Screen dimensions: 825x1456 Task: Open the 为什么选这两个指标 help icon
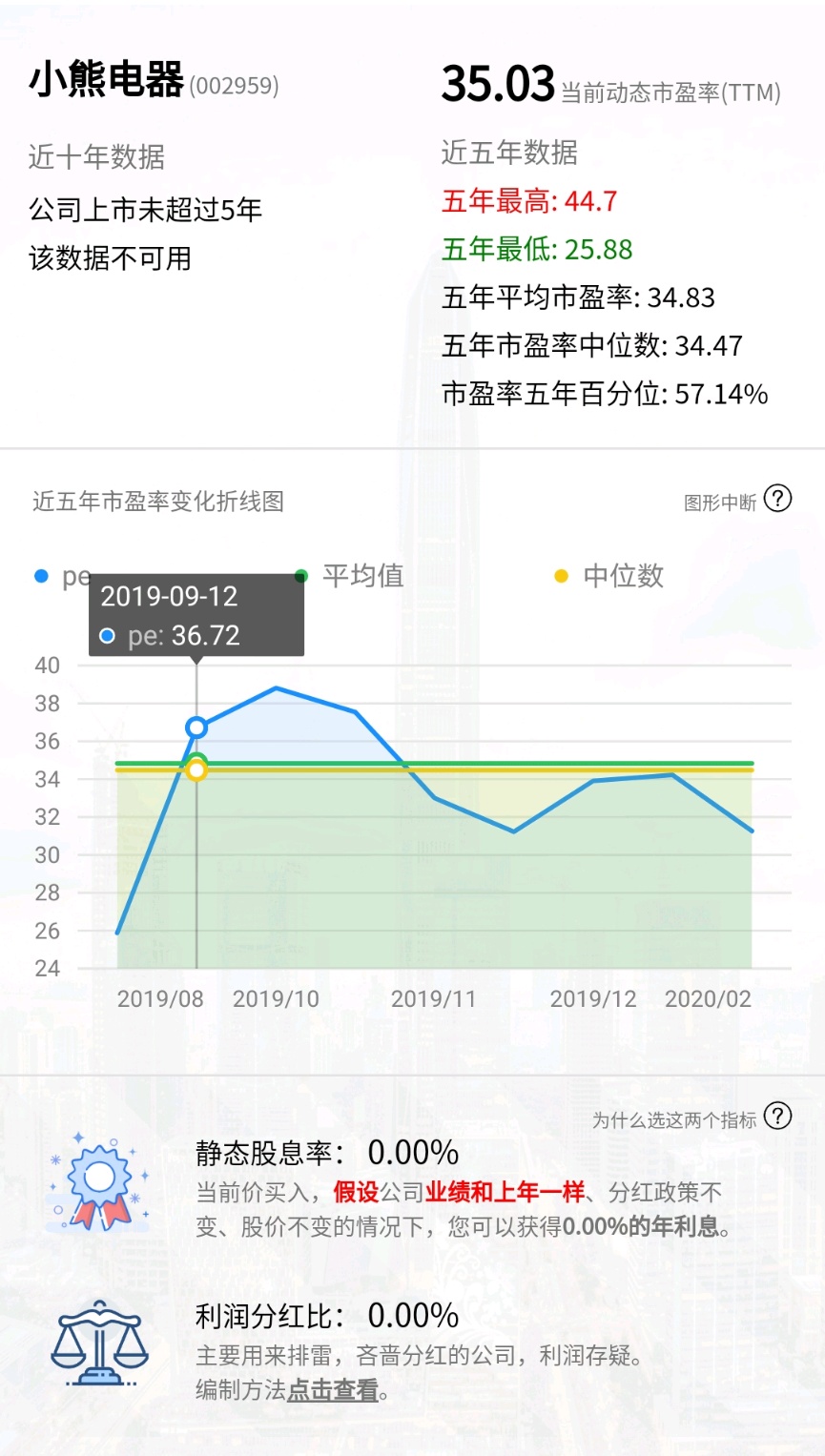tap(778, 1116)
